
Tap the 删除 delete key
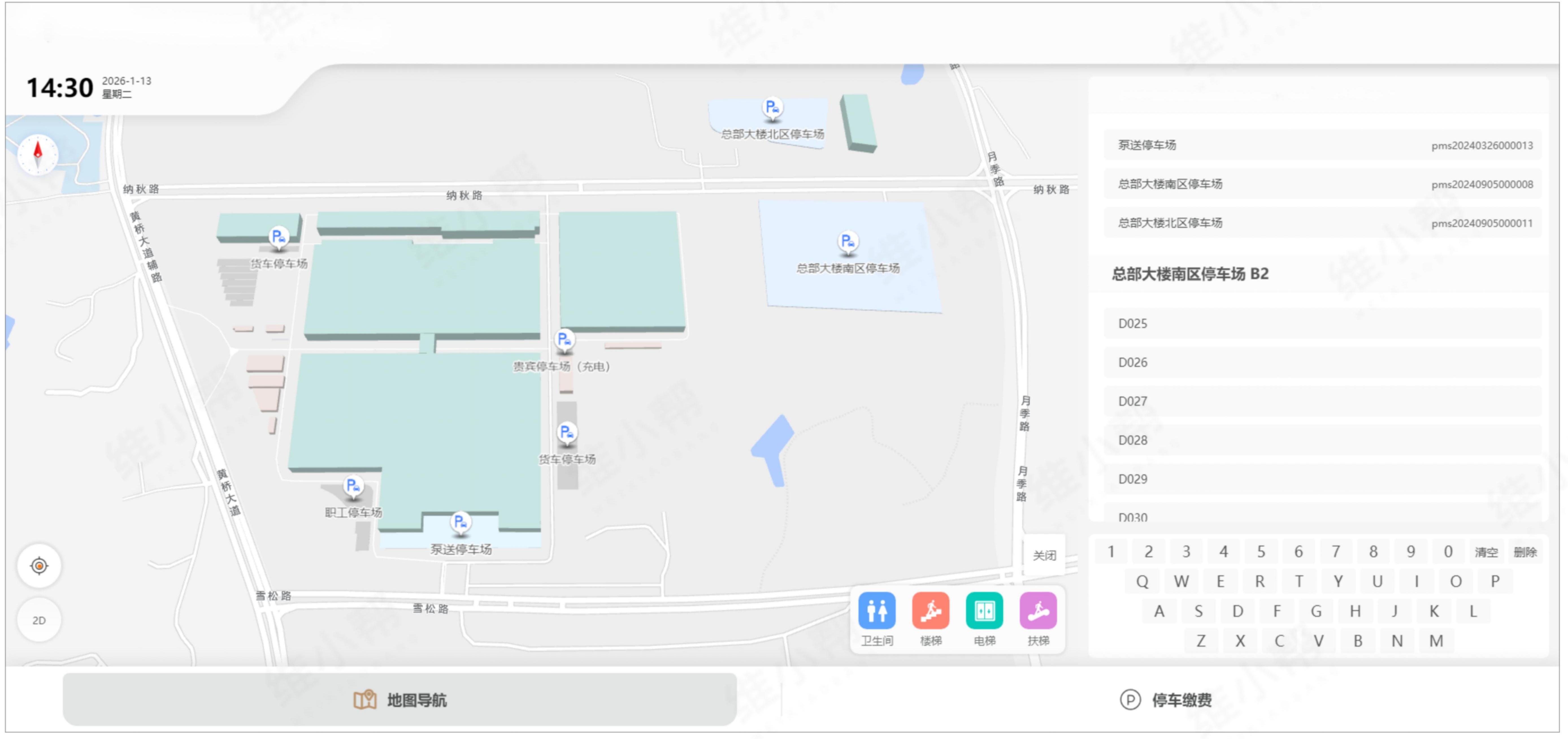[x=1525, y=552]
